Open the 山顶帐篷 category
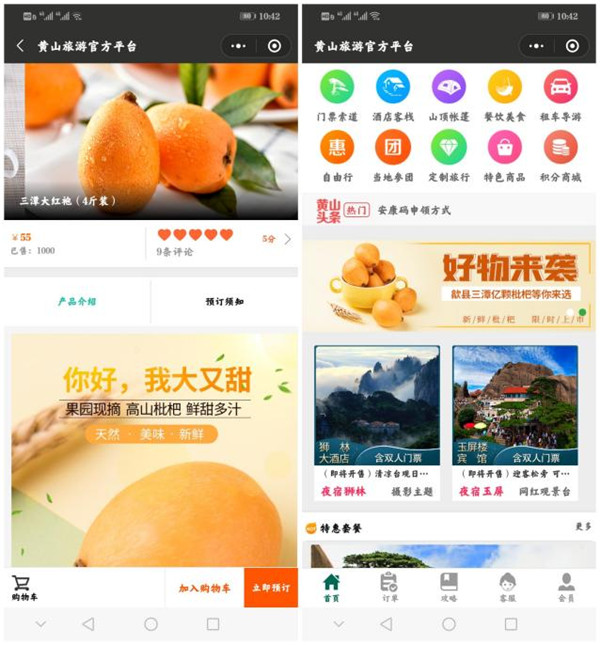Image resolution: width=600 pixels, height=645 pixels. pos(449,97)
